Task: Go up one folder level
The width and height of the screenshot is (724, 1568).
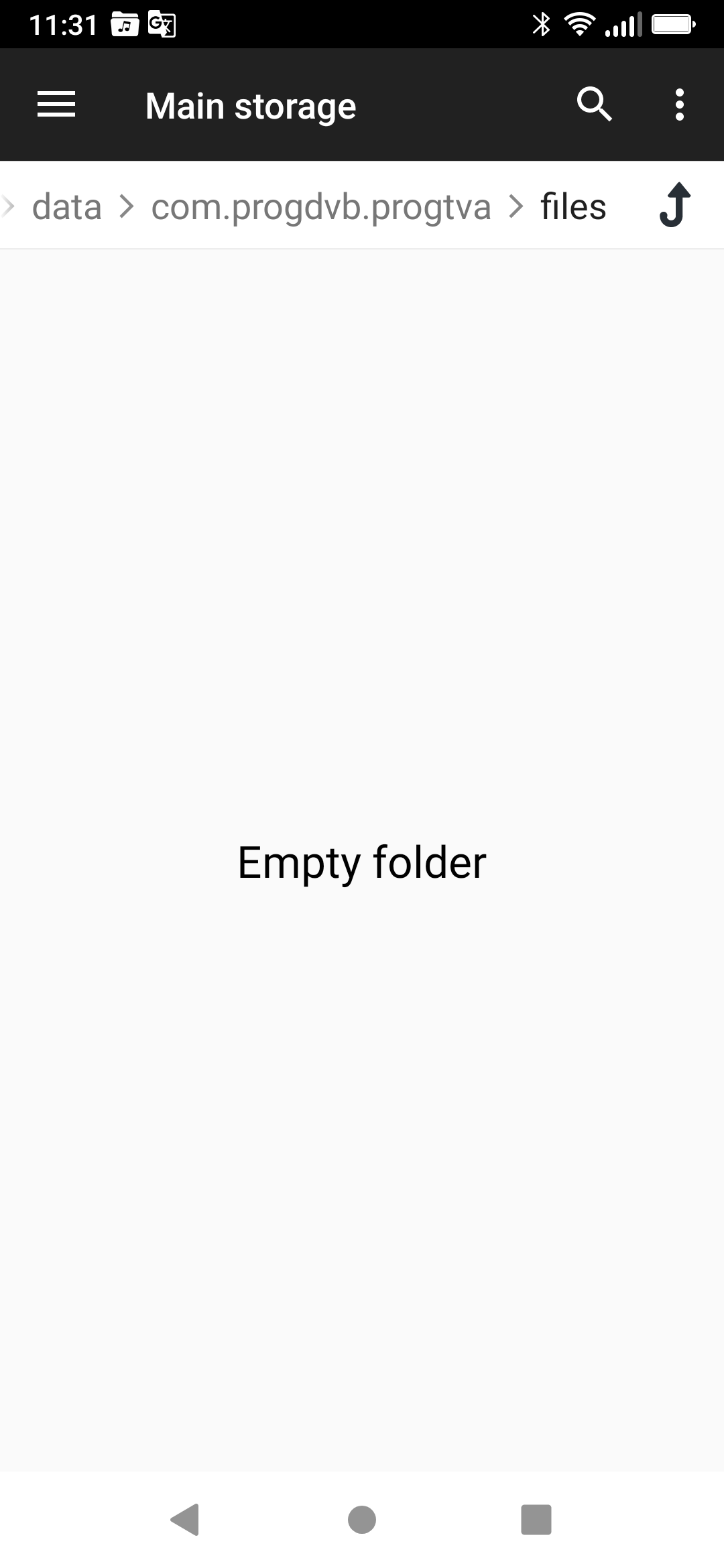Action: (x=674, y=205)
